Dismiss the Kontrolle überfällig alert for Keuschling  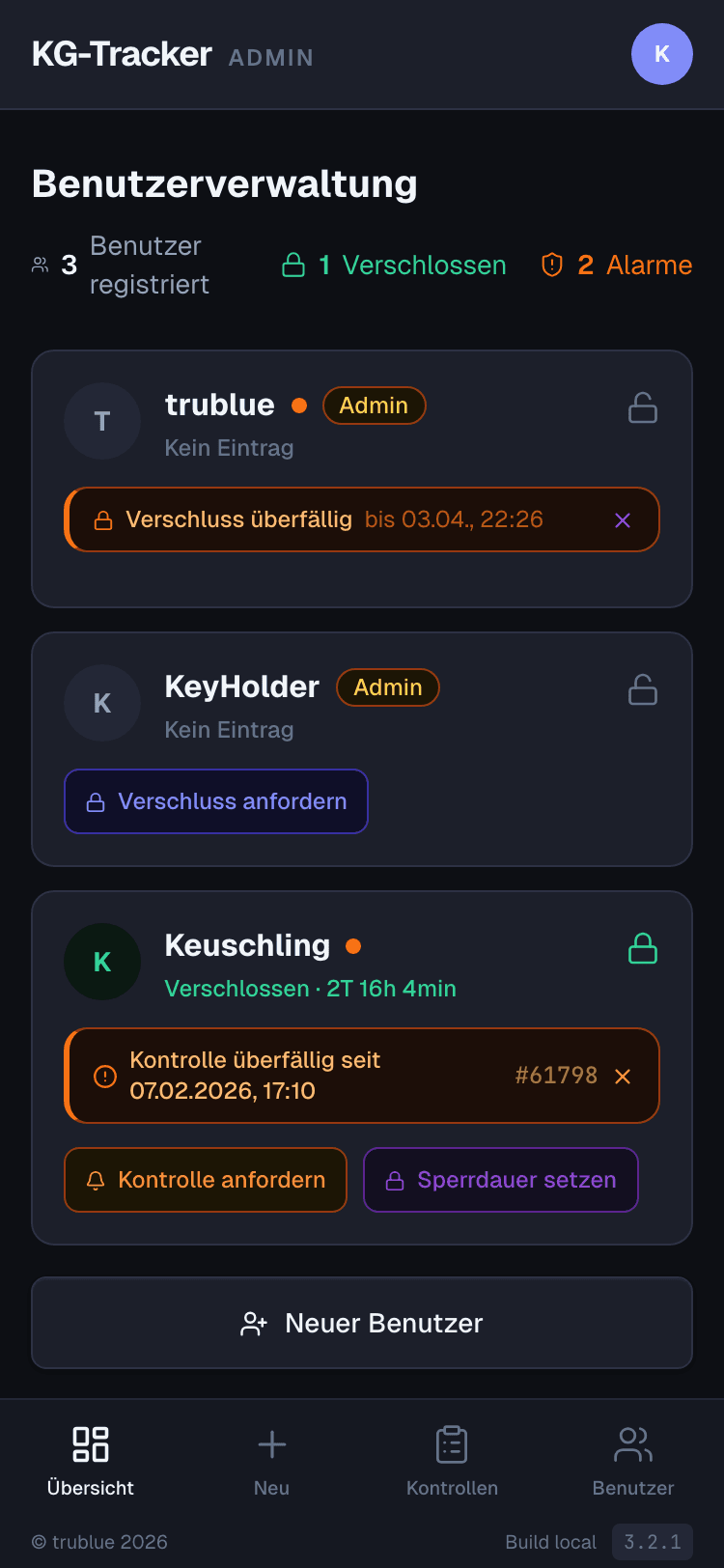623,1076
